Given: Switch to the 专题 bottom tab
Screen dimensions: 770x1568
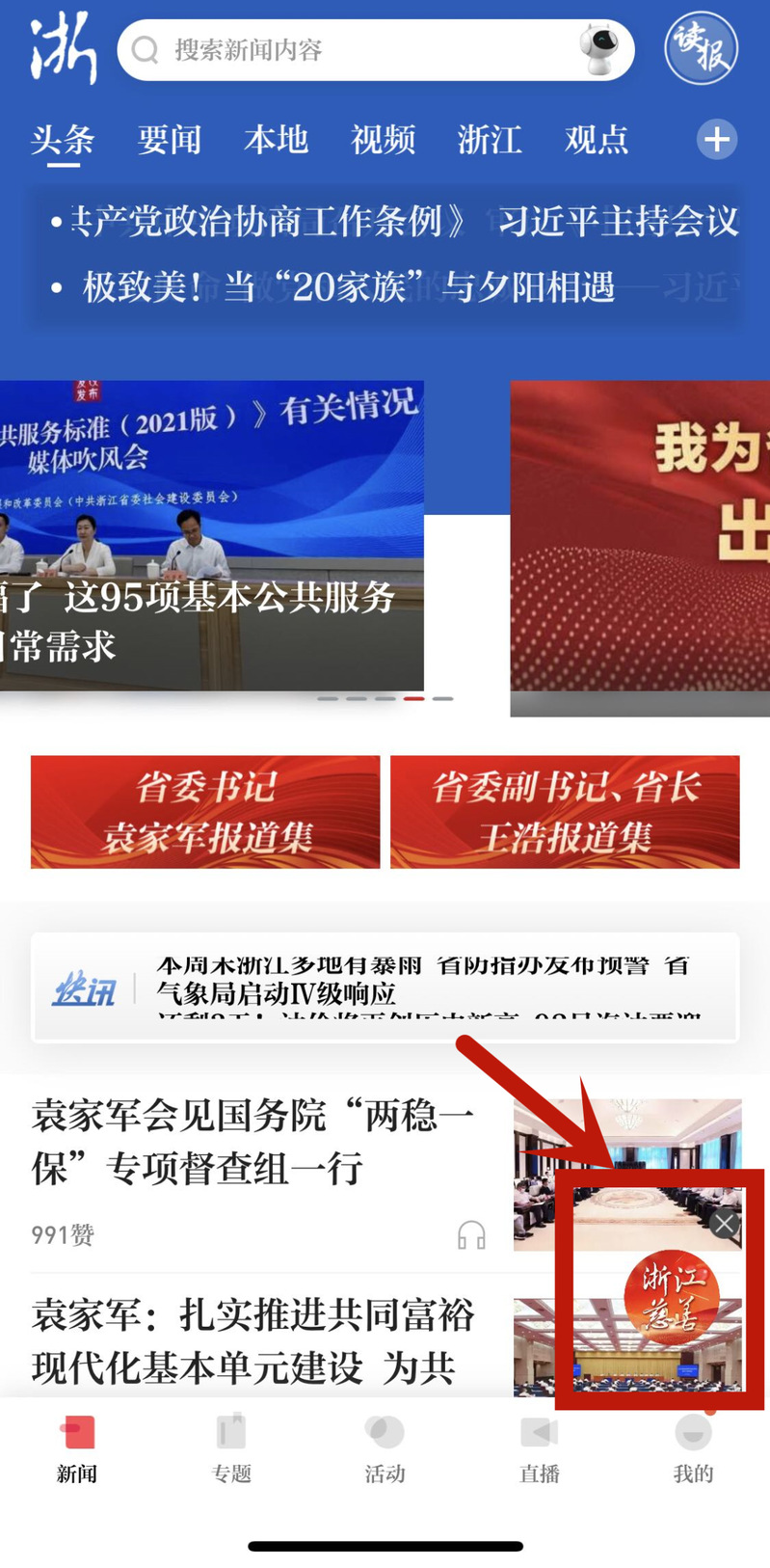Looking at the screenshot, I should pos(231,1445).
